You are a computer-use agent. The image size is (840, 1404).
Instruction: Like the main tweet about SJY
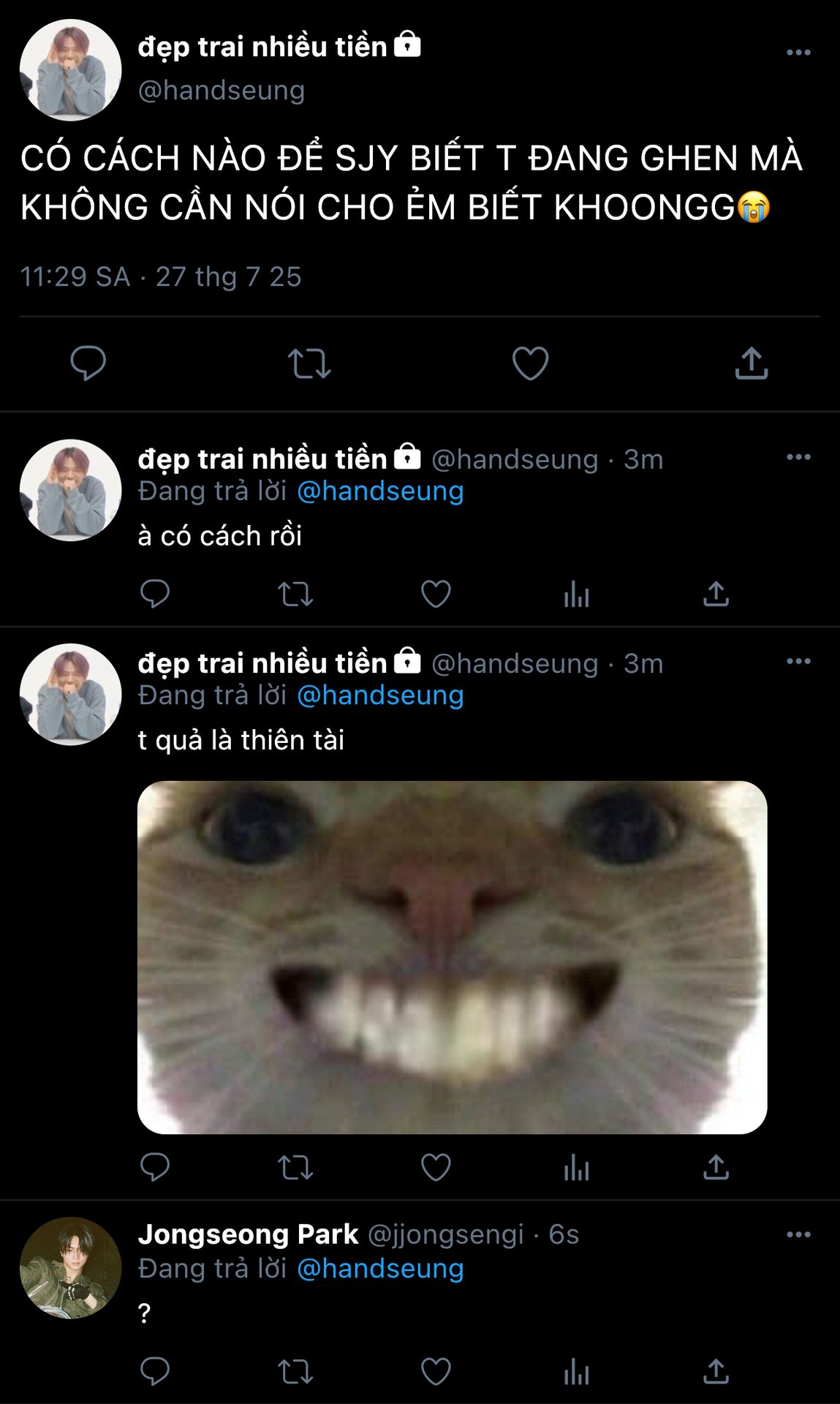530,363
